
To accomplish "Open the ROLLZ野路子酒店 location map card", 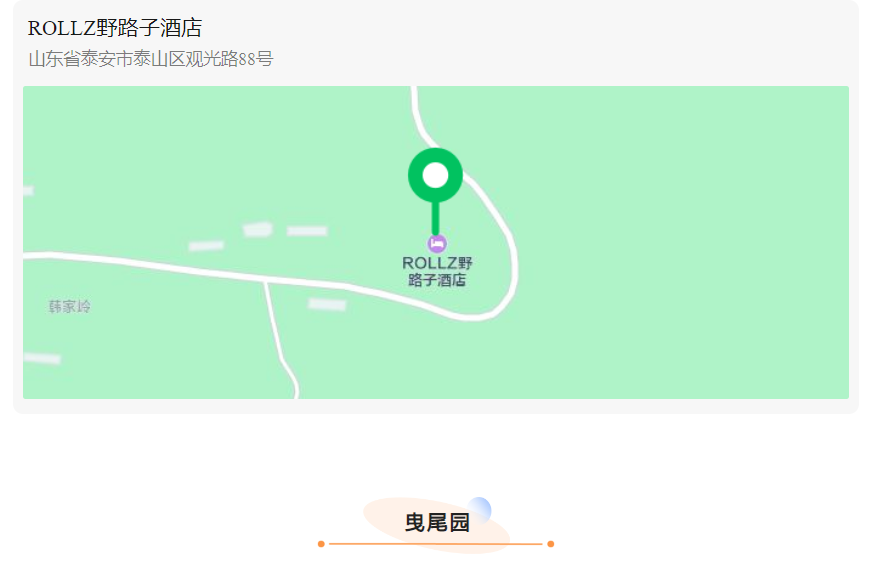I will point(435,241).
